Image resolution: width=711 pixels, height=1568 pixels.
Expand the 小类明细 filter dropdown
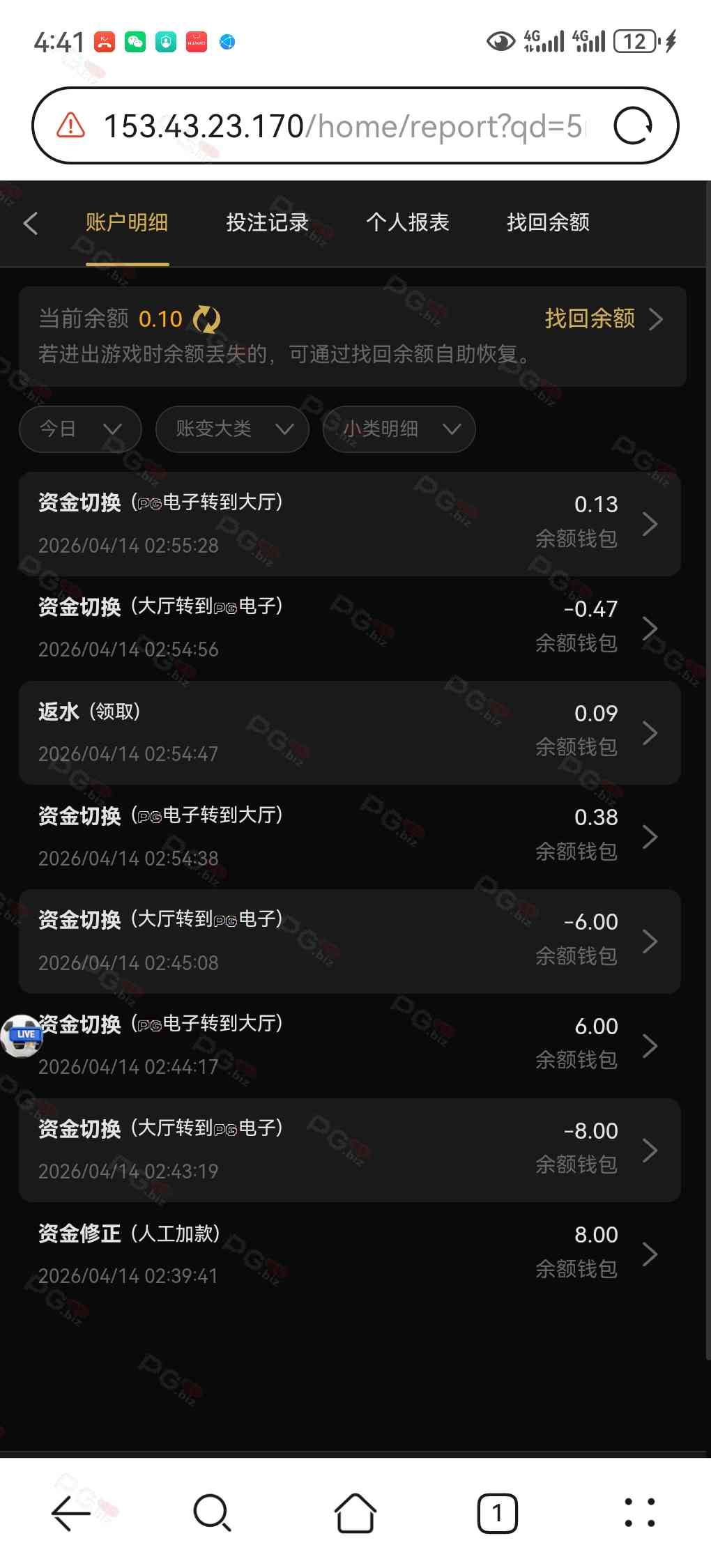click(x=399, y=429)
